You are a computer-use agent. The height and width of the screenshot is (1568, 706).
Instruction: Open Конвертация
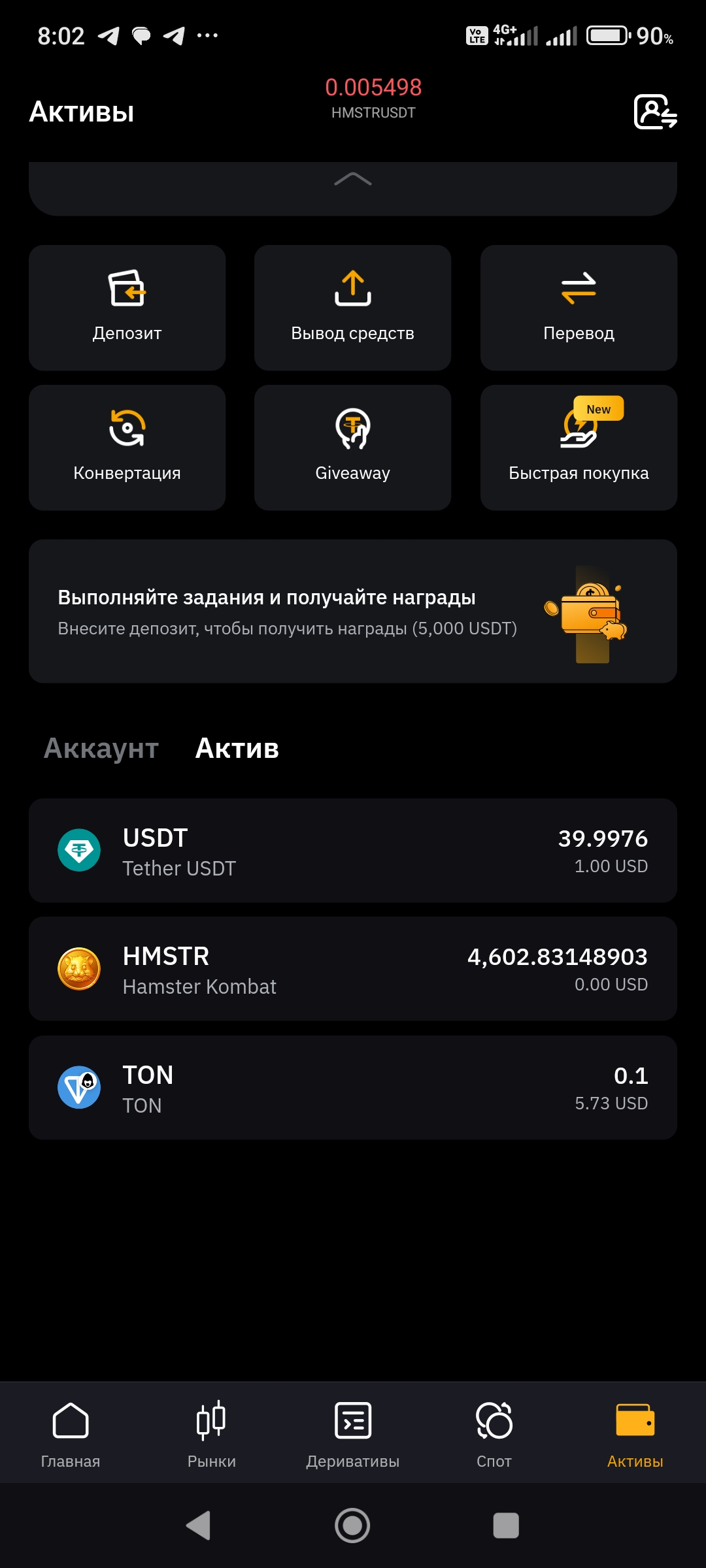[x=127, y=448]
